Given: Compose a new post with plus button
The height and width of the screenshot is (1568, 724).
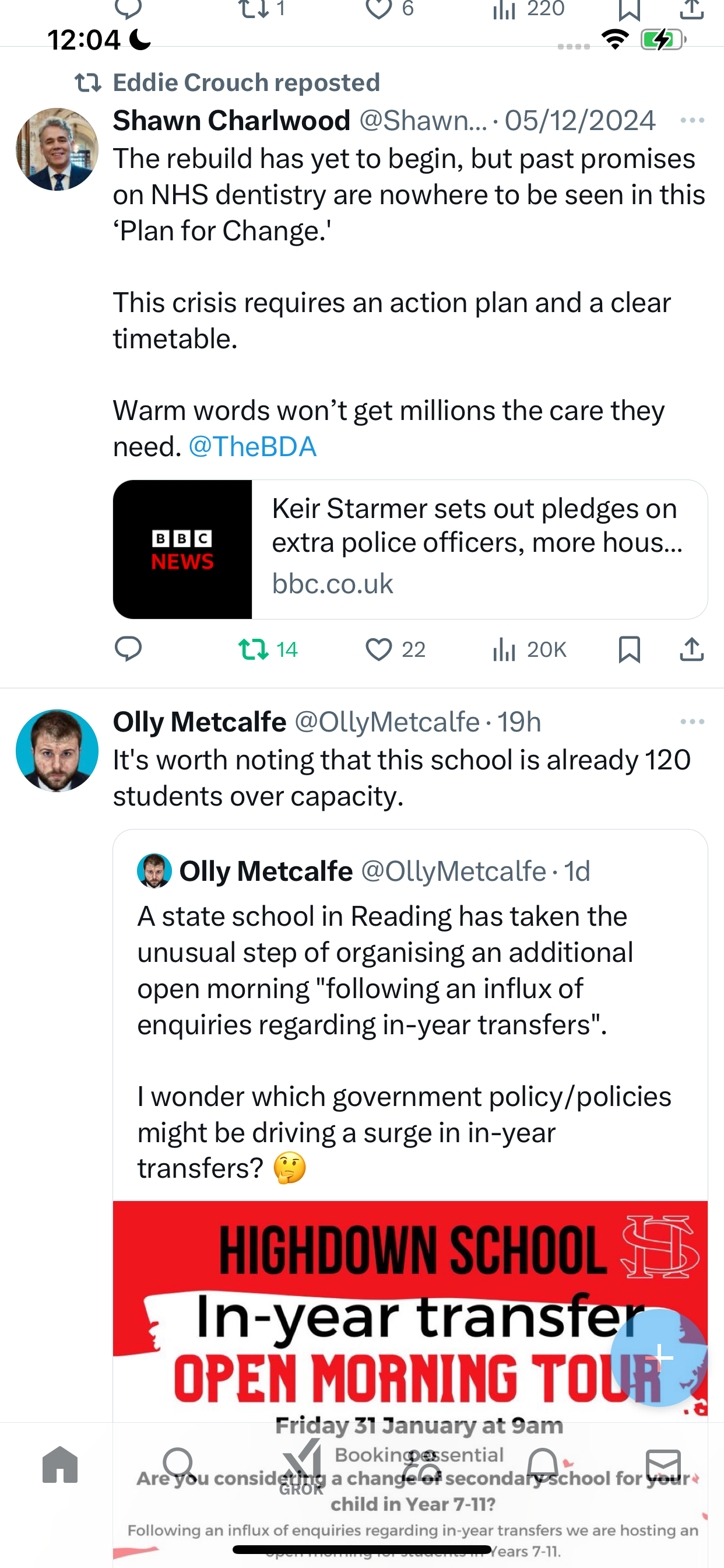Looking at the screenshot, I should click(659, 1357).
